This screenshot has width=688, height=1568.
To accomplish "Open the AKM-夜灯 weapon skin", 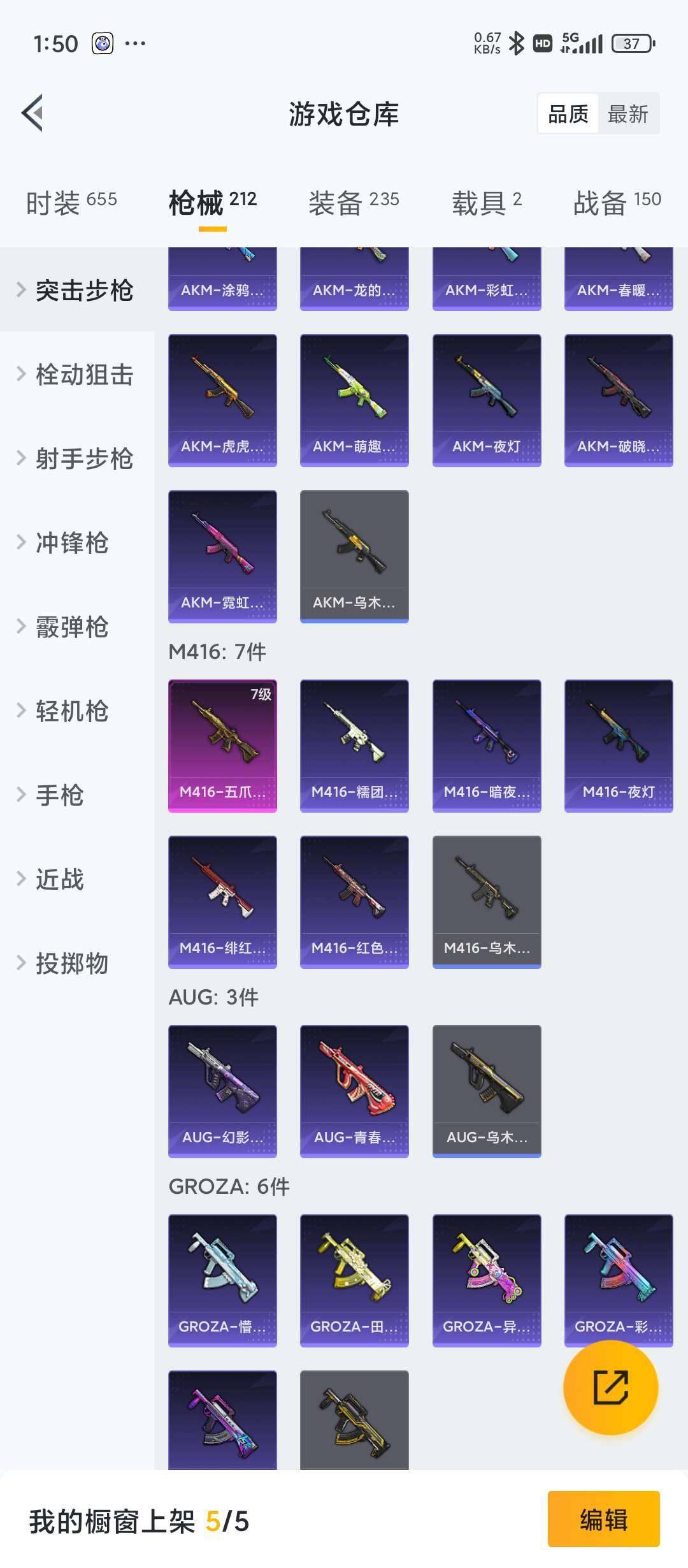I will (486, 398).
